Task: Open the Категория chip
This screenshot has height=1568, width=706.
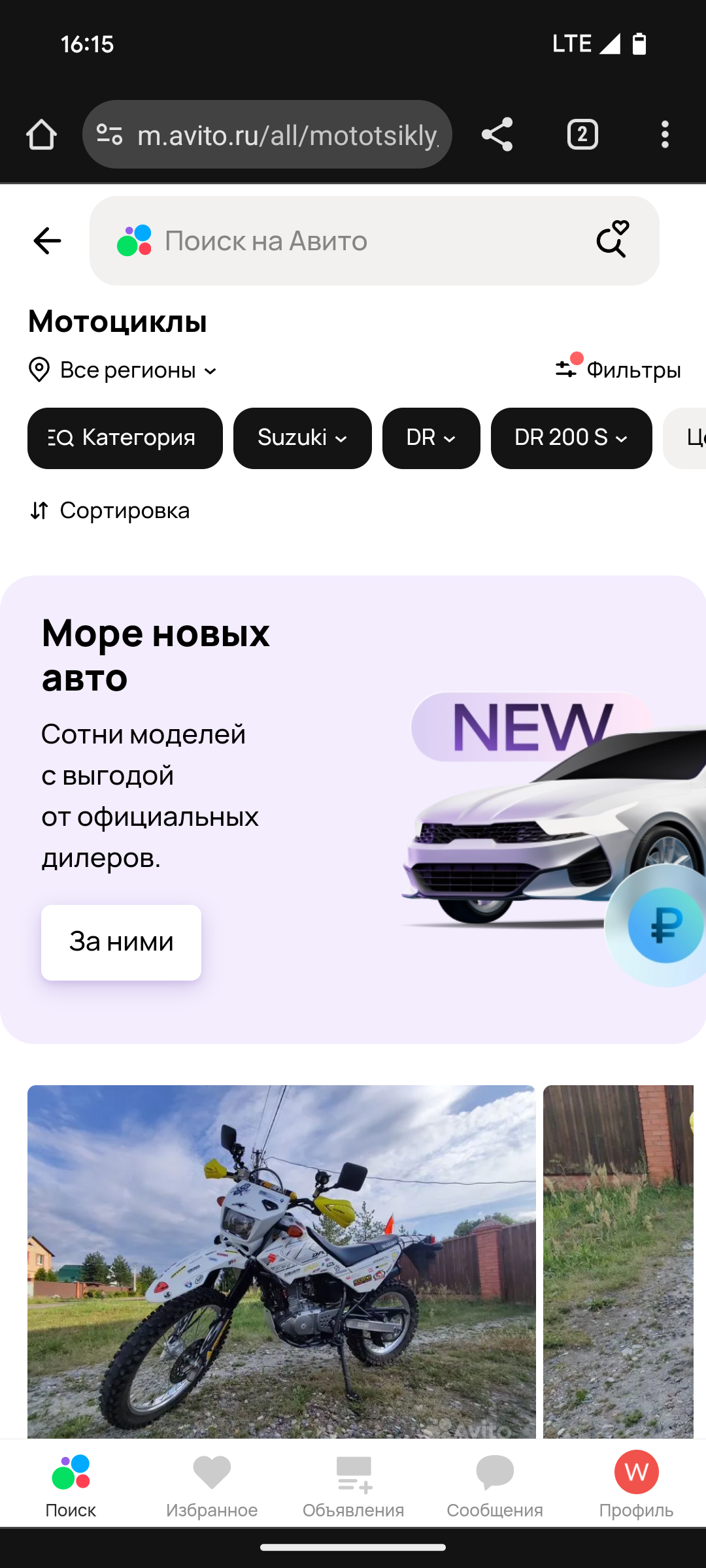Action: click(125, 438)
